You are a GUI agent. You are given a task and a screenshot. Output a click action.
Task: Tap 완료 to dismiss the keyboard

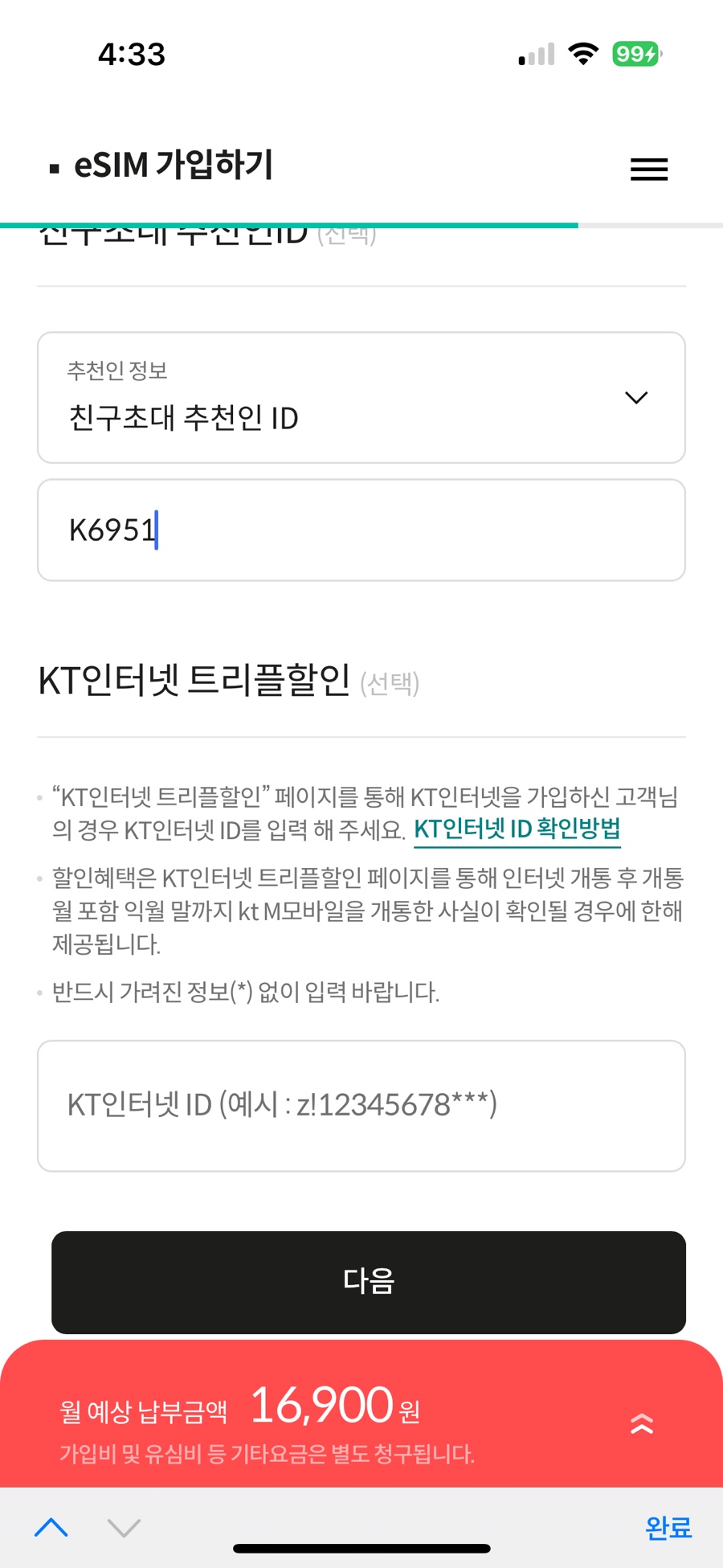pos(668,1528)
